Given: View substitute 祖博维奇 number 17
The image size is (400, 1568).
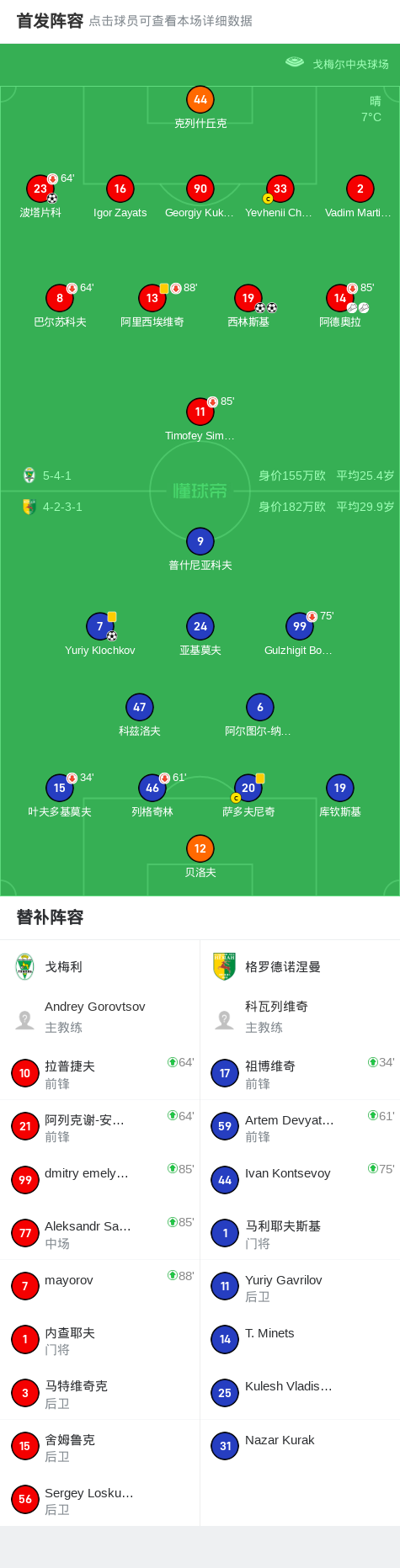Looking at the screenshot, I should (300, 1074).
